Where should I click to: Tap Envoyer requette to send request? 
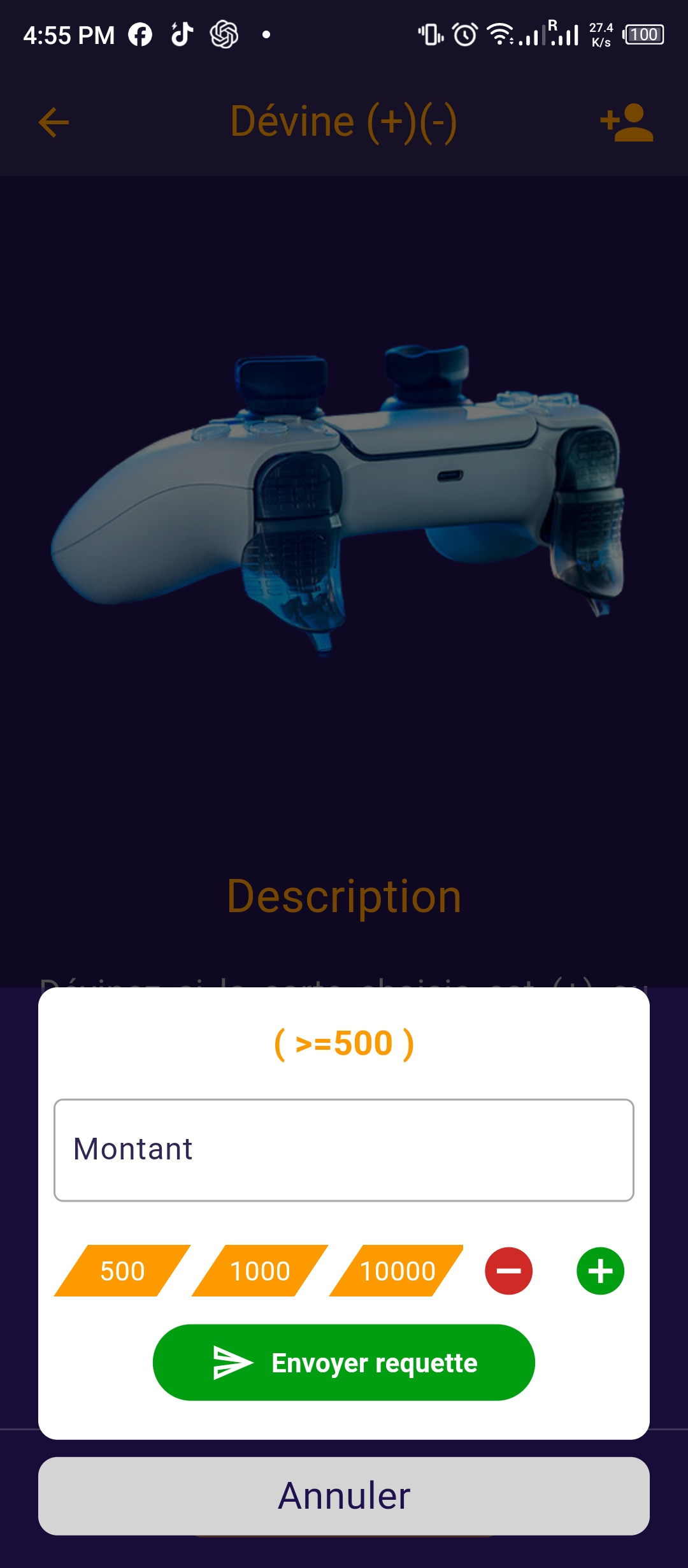coord(344,1363)
